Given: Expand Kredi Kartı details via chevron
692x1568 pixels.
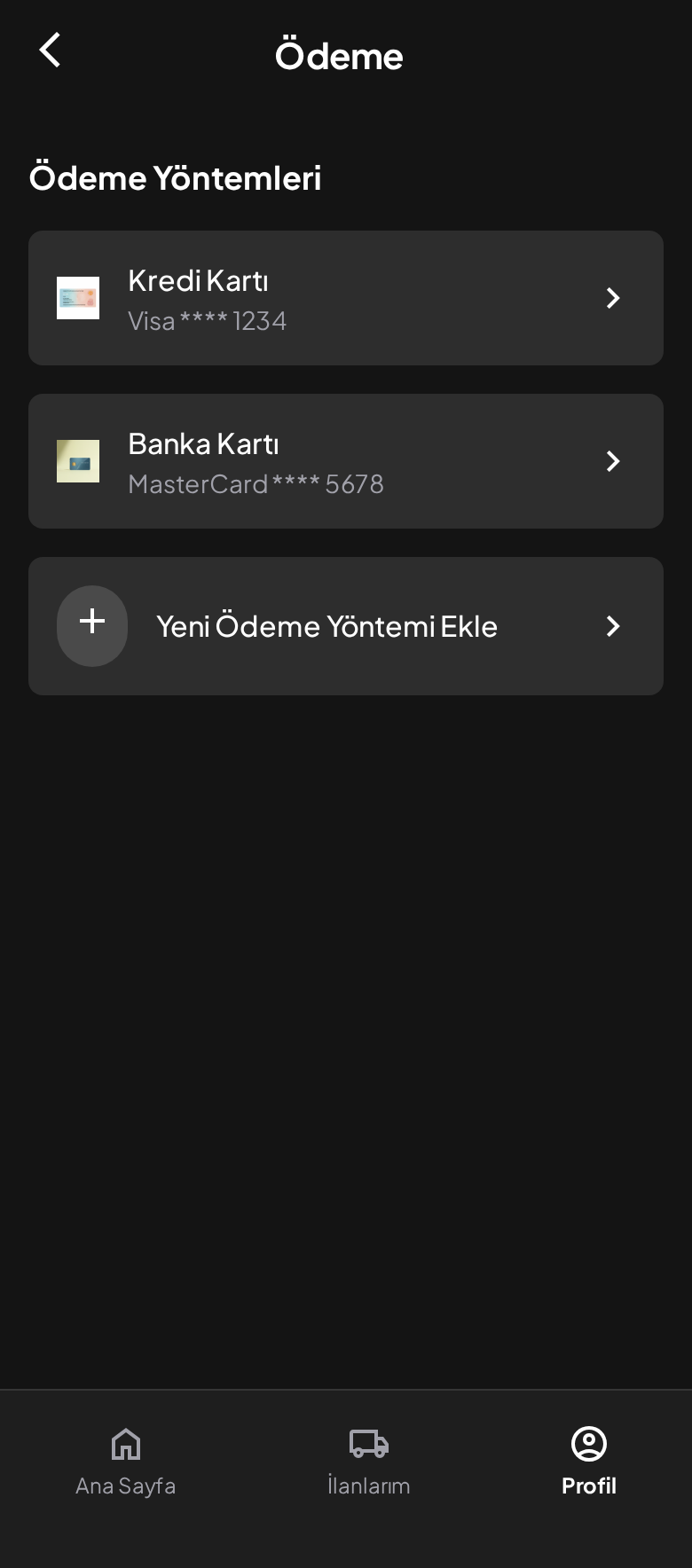Looking at the screenshot, I should 613,298.
